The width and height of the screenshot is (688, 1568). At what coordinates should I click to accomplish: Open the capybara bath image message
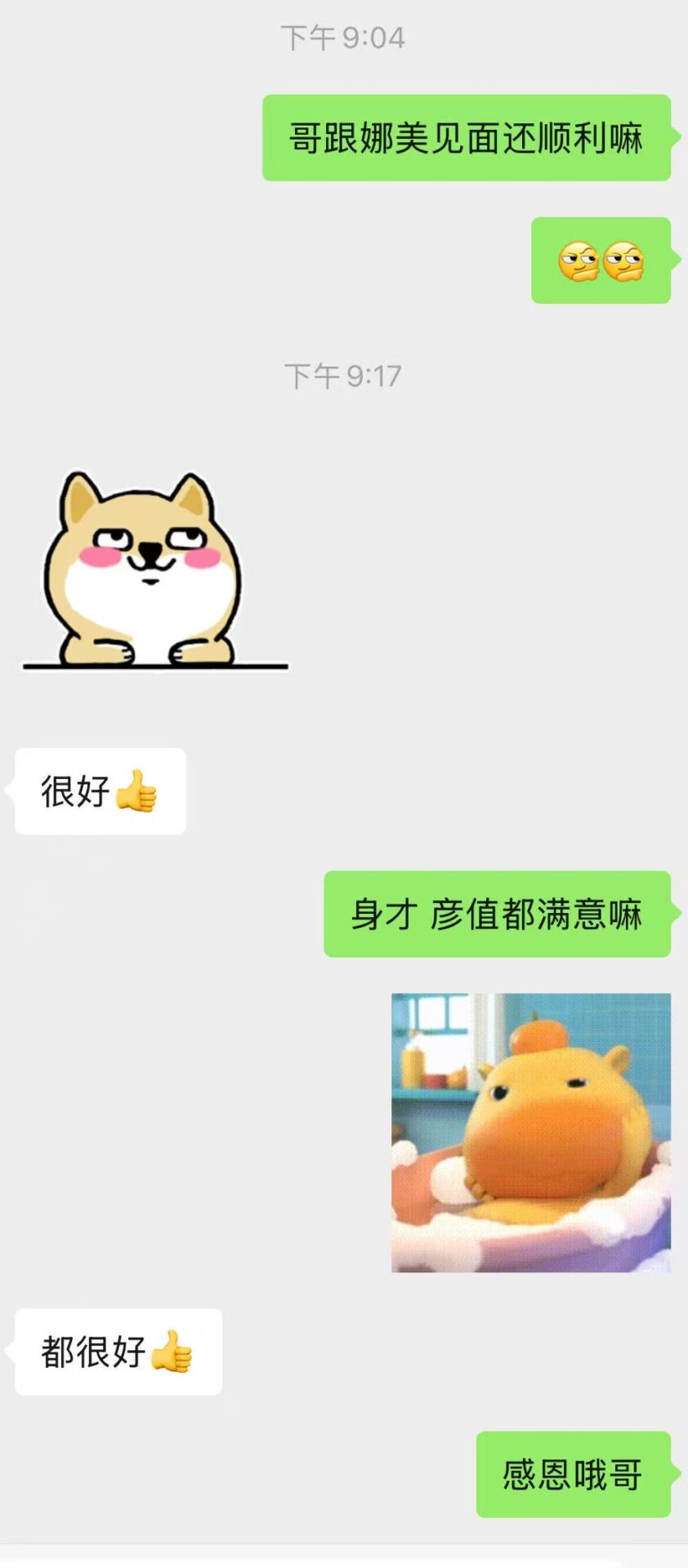tap(531, 1133)
